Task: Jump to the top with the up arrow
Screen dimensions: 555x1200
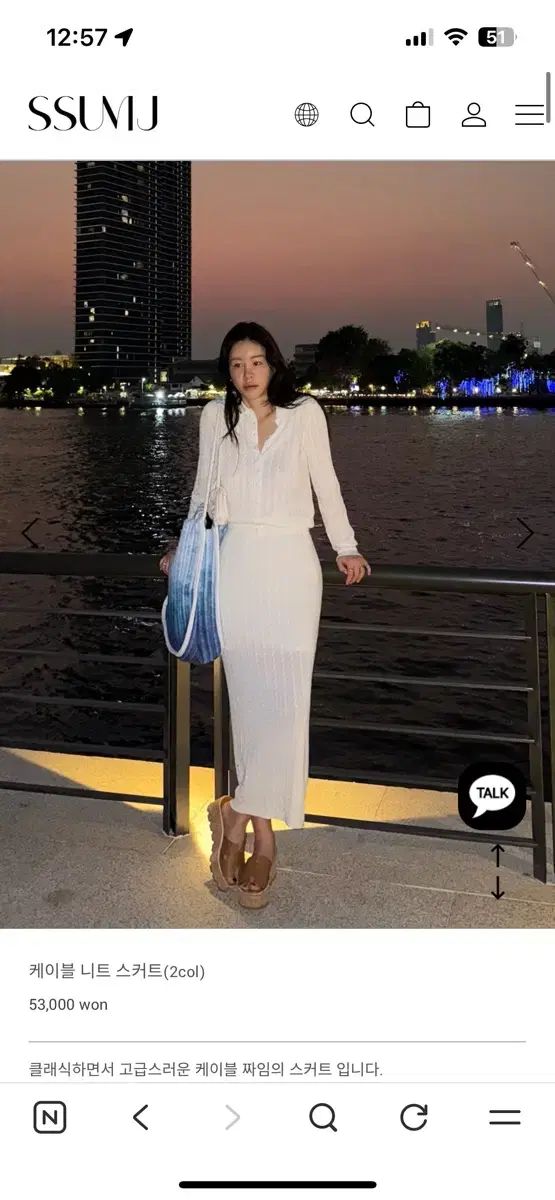Action: (x=498, y=856)
